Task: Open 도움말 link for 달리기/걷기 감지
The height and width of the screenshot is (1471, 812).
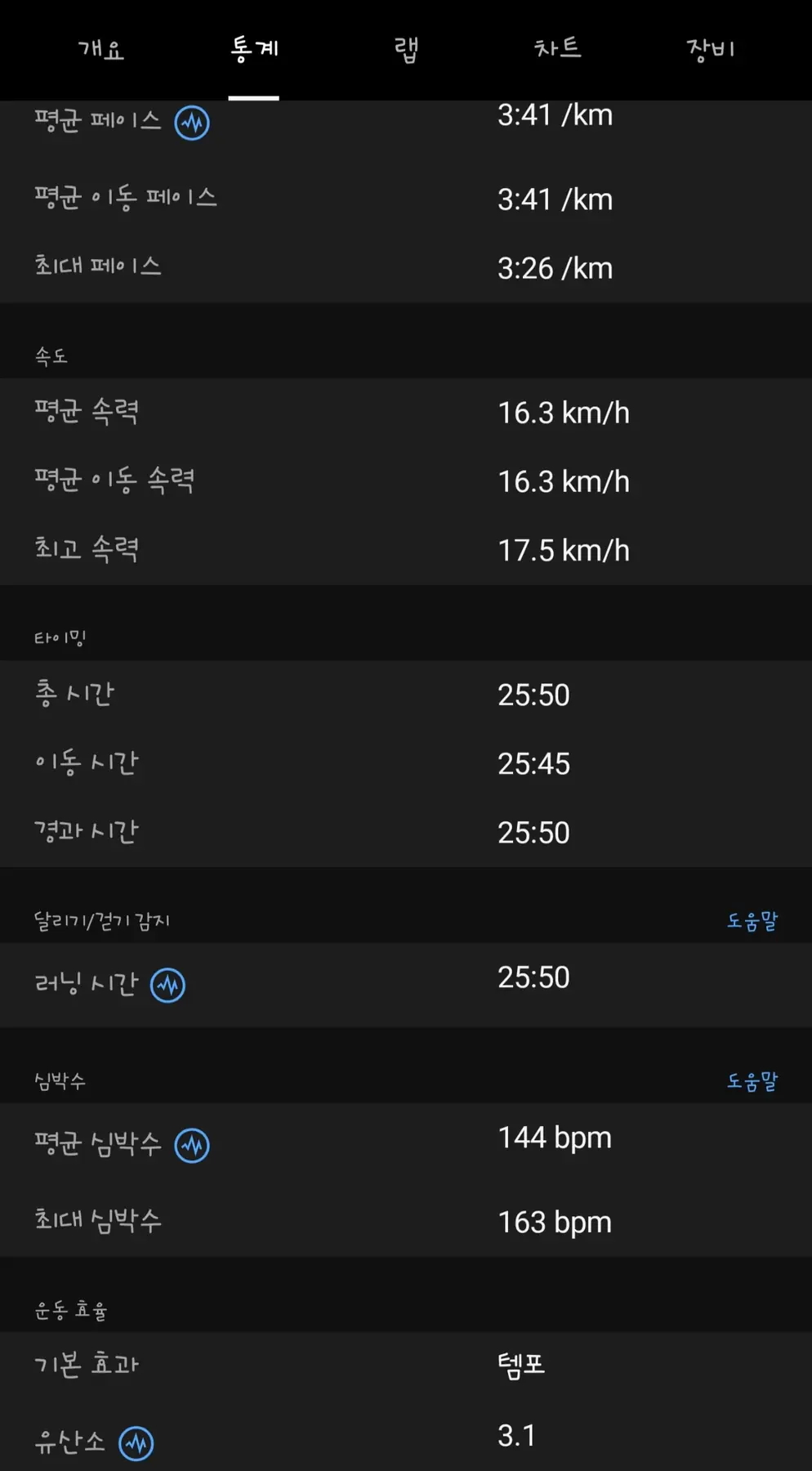Action: 752,921
